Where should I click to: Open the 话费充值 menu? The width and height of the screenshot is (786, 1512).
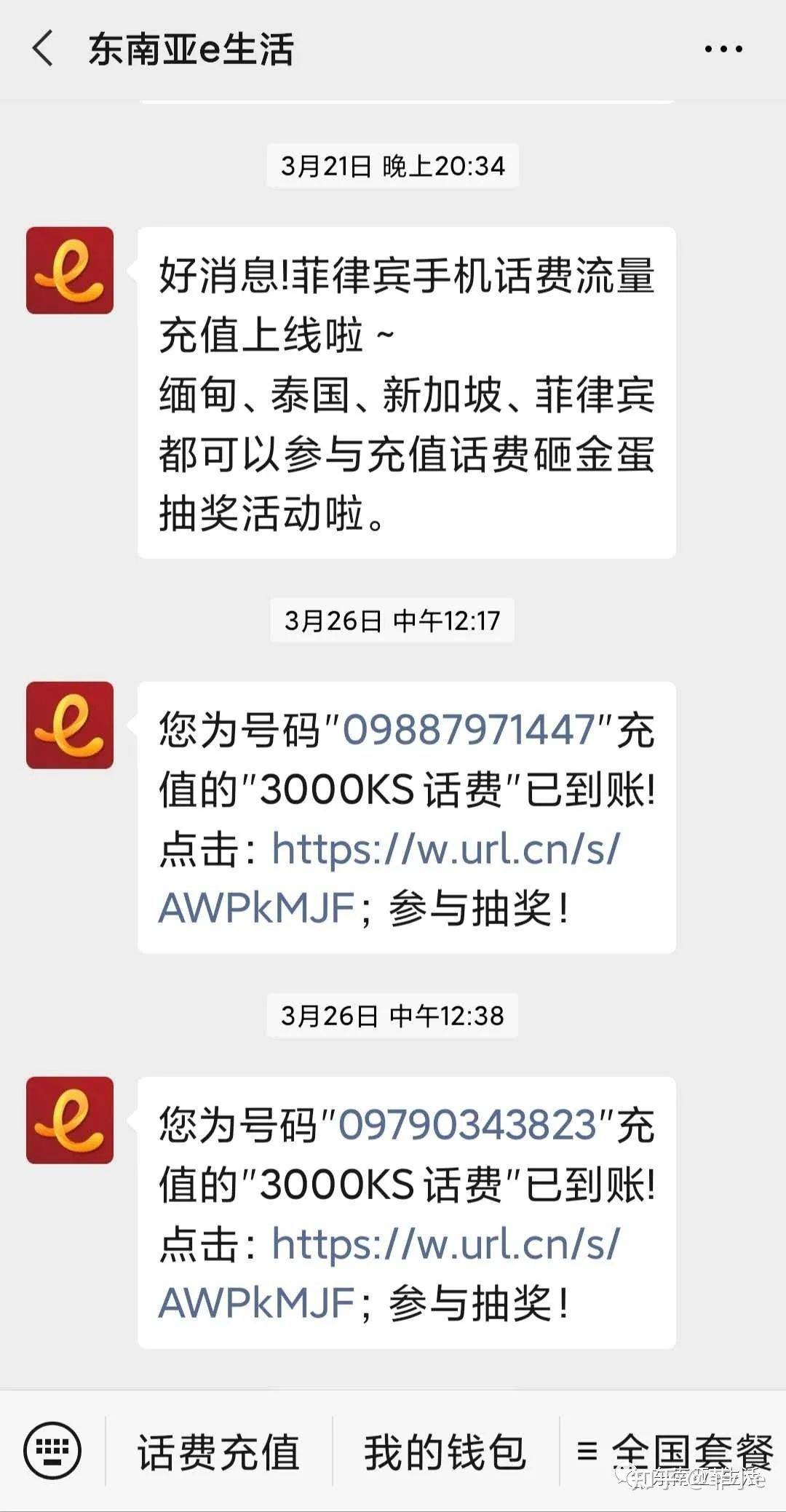point(218,1452)
